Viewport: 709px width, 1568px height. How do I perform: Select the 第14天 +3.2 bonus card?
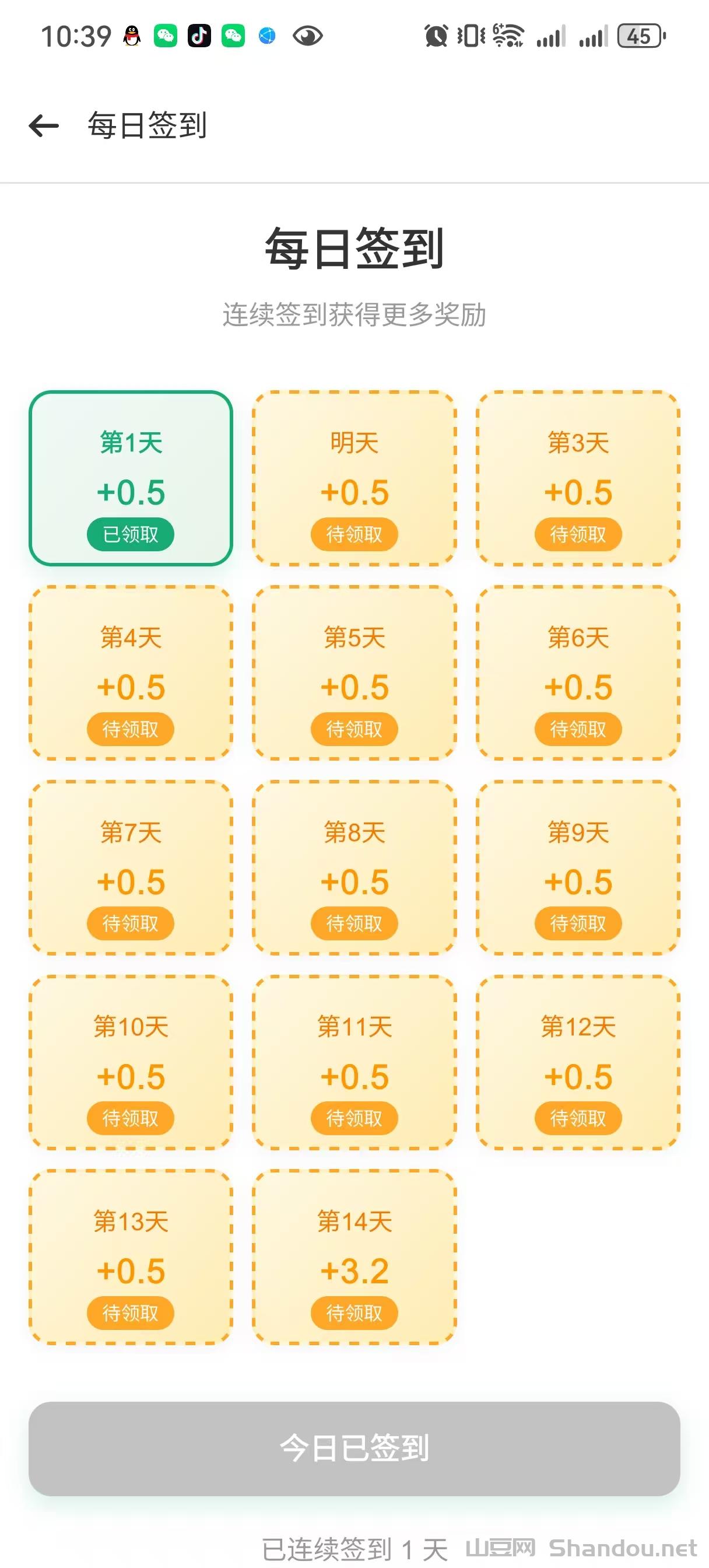point(354,1258)
